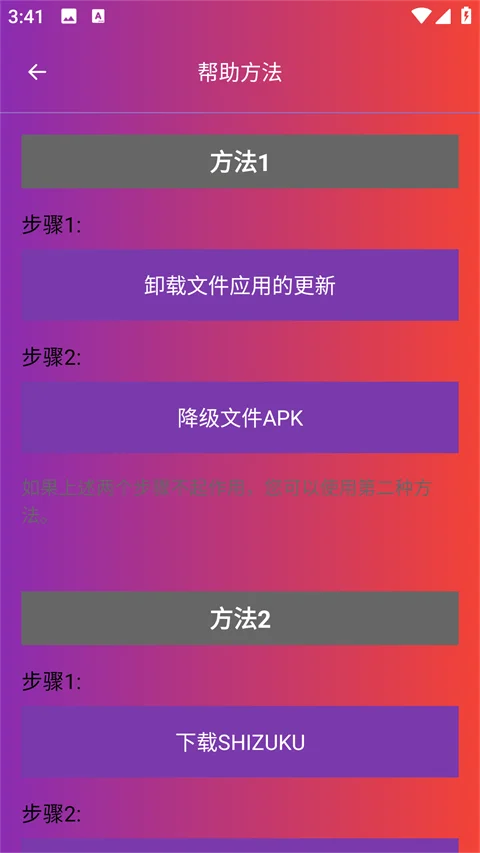Go back using the arrow icon
Screen dimensions: 480x853
click(37, 72)
